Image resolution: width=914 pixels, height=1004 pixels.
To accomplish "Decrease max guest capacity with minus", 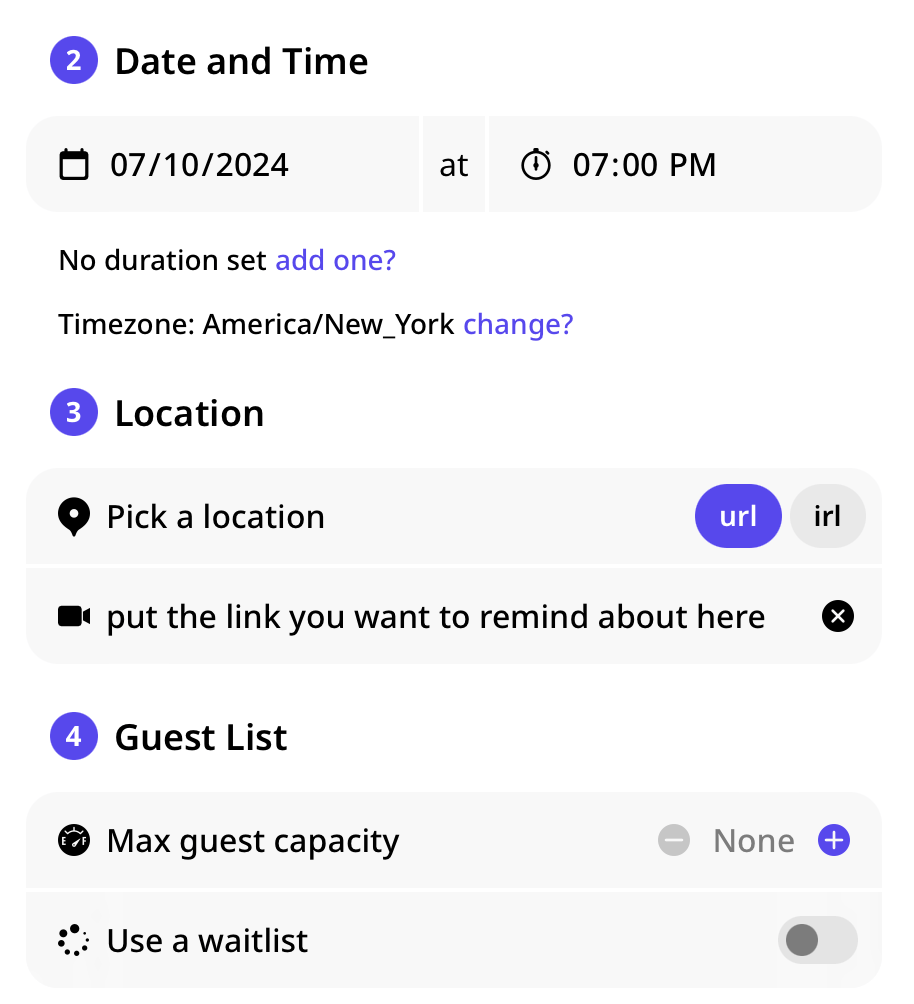I will click(x=674, y=841).
